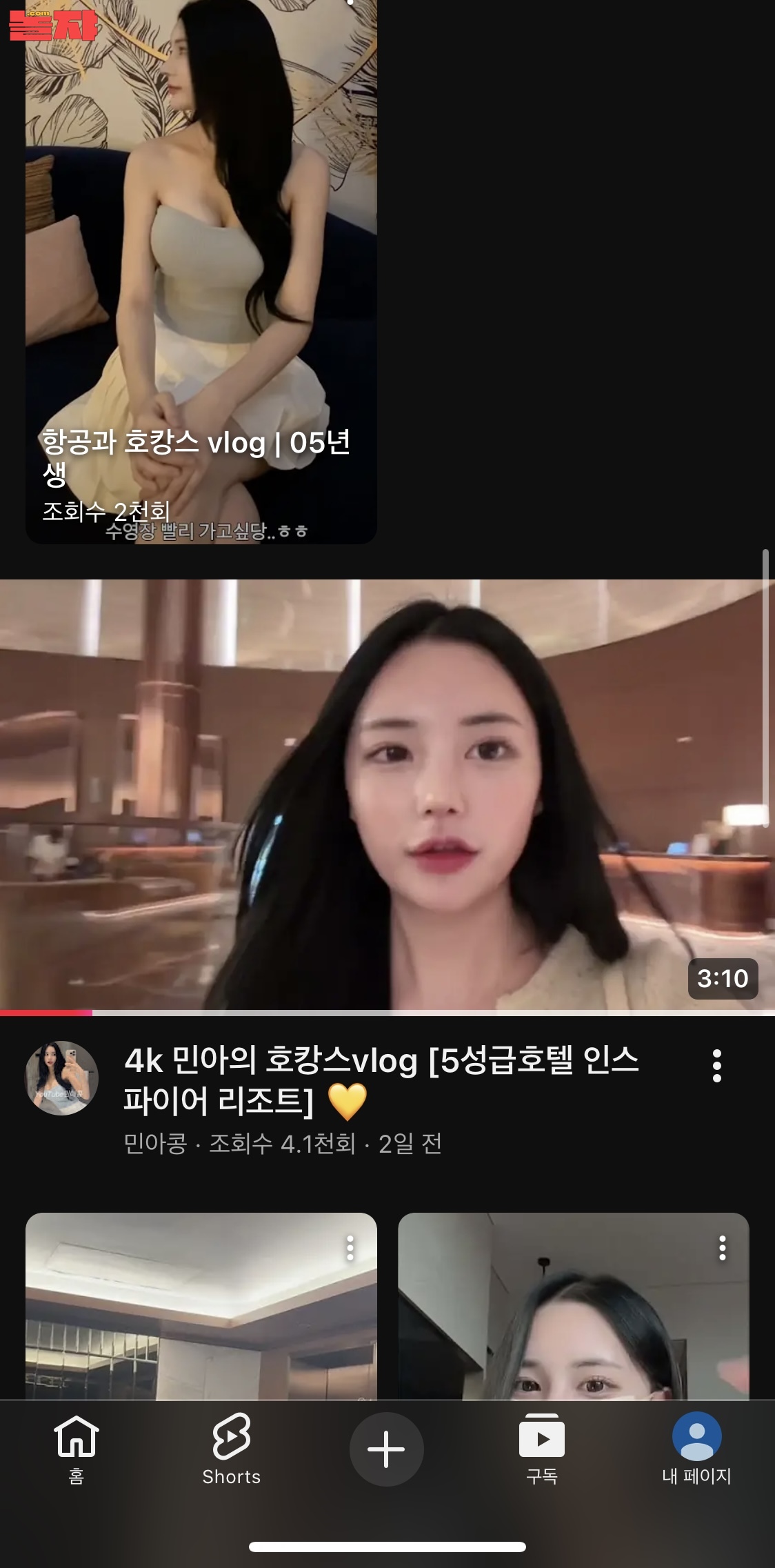The image size is (775, 1568).
Task: Open the short showing hotel ceiling interior
Action: tap(201, 1324)
